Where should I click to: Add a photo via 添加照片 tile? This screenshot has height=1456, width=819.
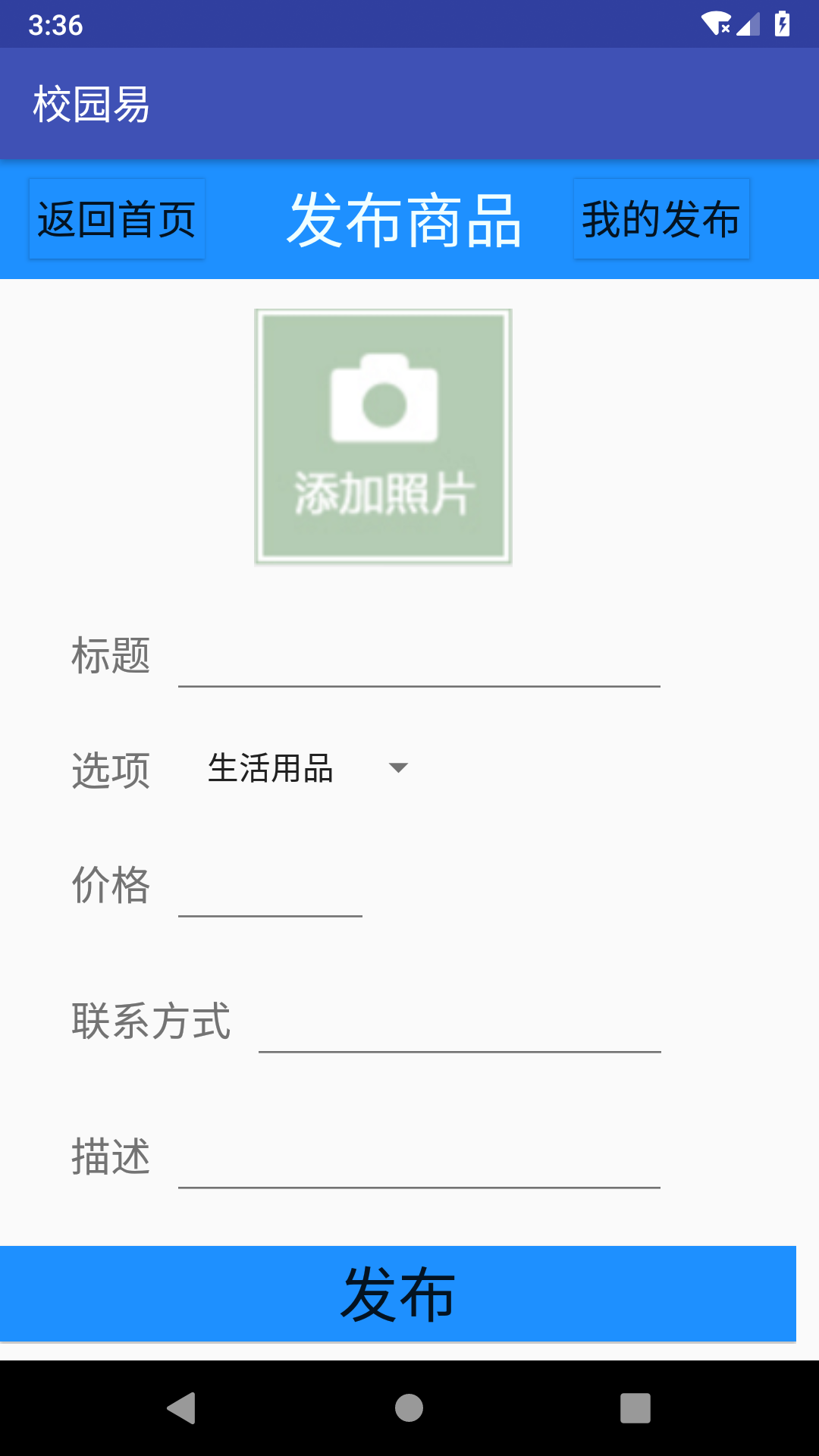coord(383,437)
